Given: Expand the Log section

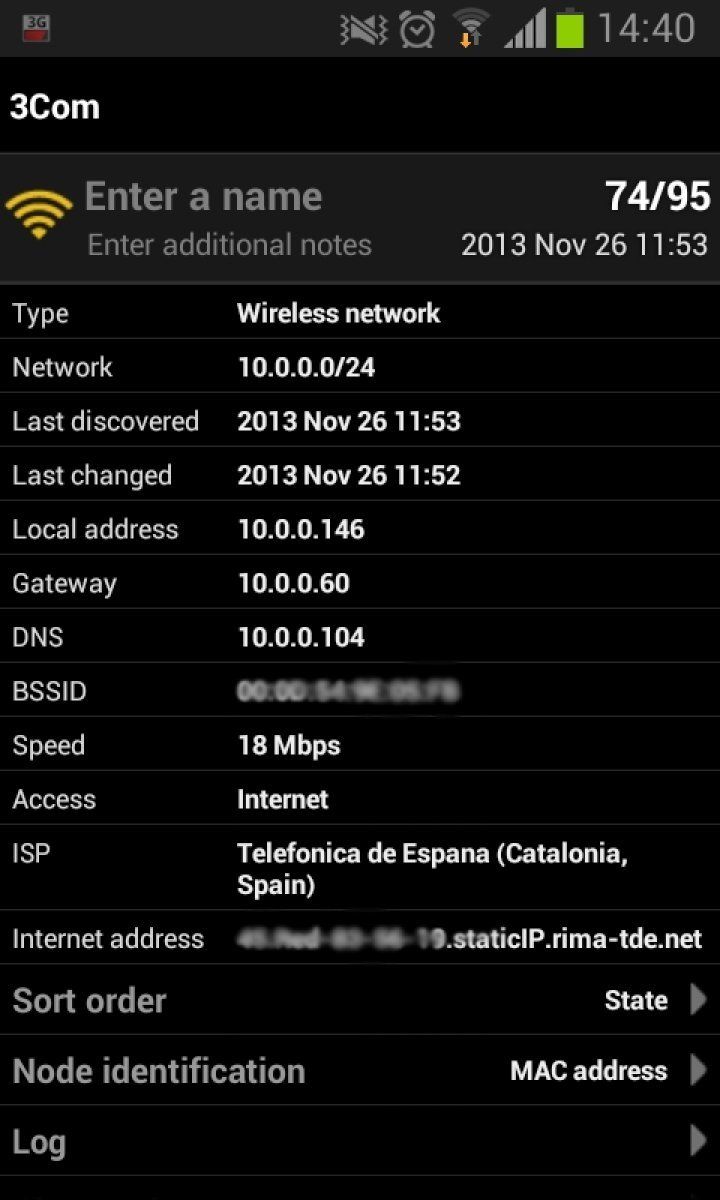Looking at the screenshot, I should pyautogui.click(x=360, y=1142).
